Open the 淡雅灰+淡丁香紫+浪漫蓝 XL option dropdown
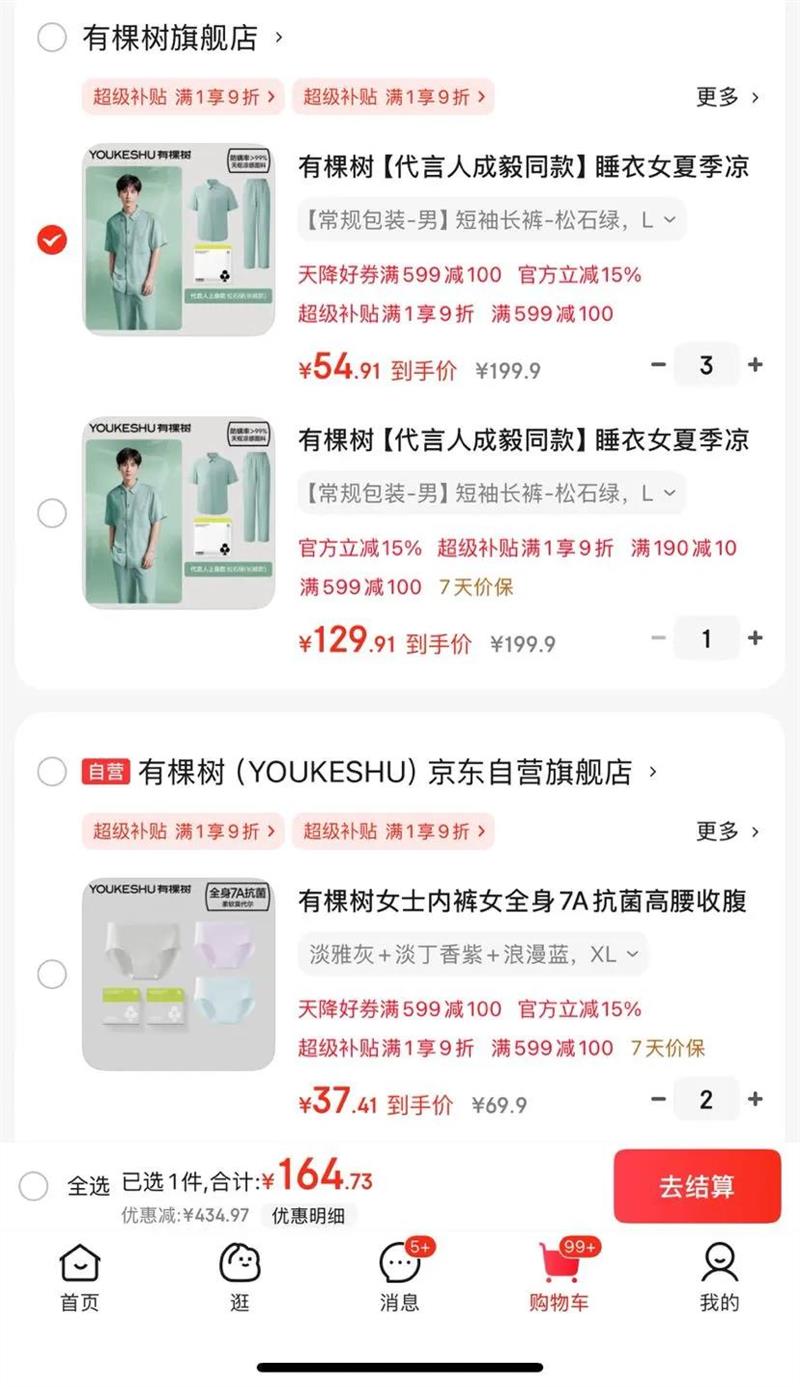This screenshot has width=800, height=1387. (472, 954)
